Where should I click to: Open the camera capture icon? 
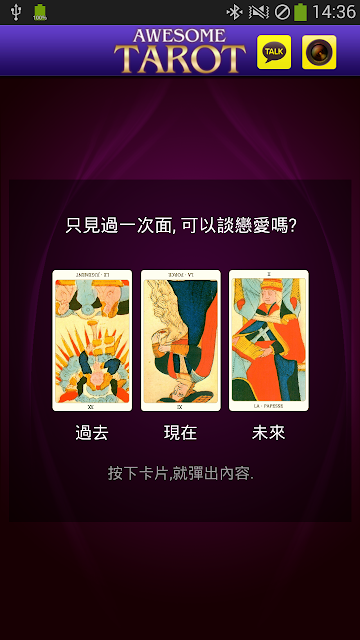pos(319,52)
